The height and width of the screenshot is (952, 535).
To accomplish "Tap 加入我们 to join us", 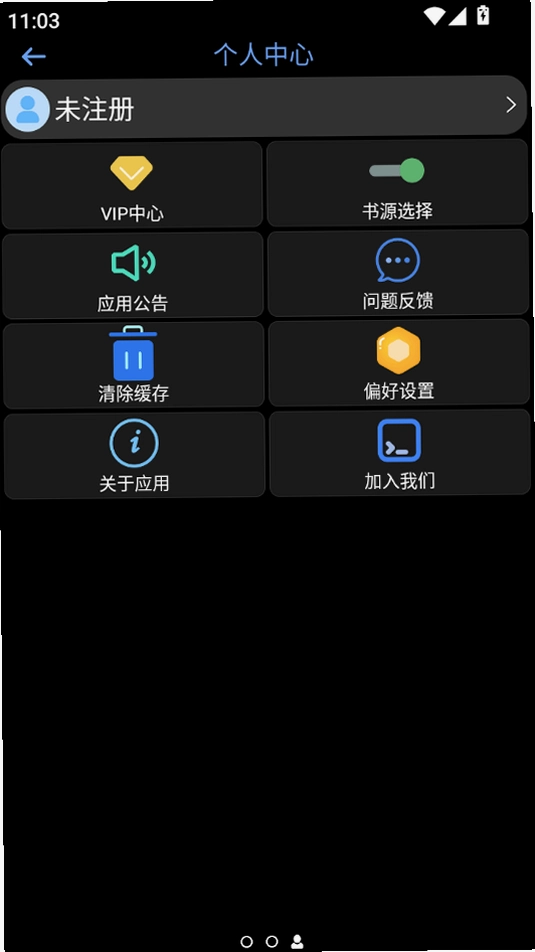I will click(x=400, y=453).
